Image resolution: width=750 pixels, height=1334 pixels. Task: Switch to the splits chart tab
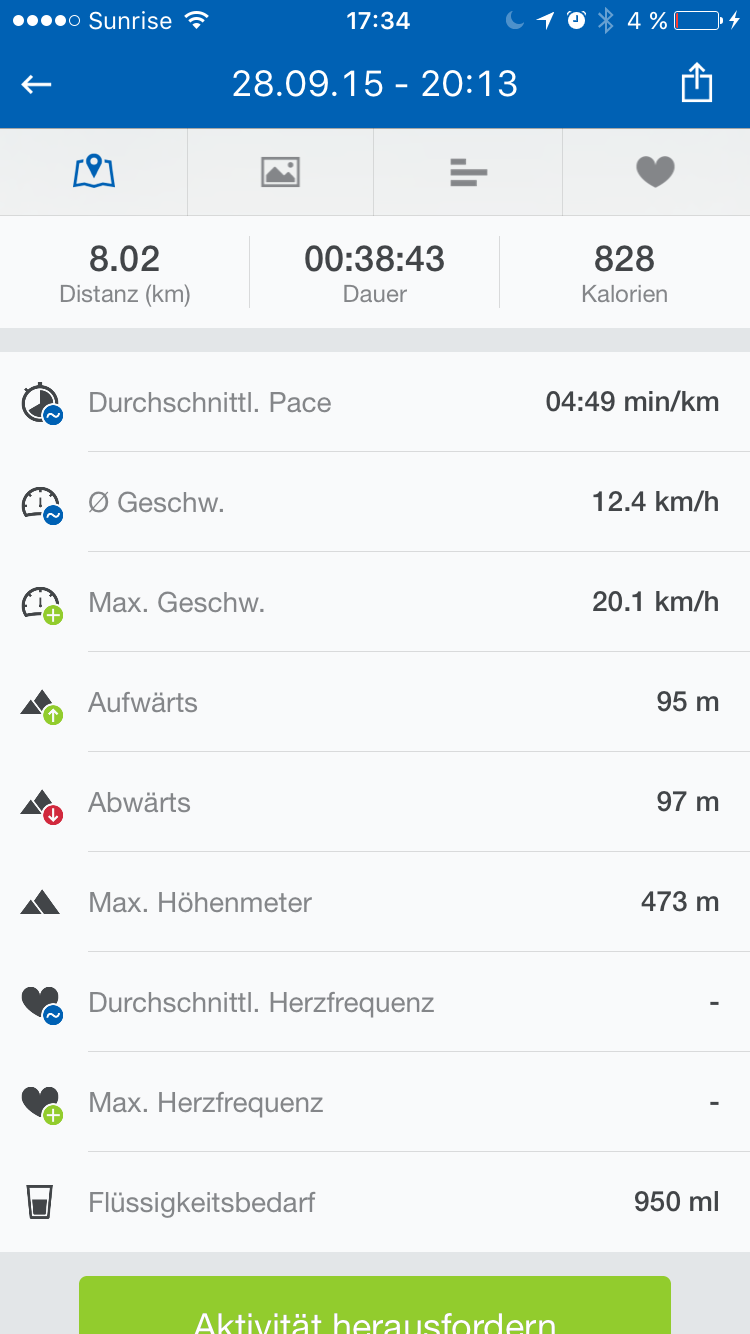click(468, 172)
